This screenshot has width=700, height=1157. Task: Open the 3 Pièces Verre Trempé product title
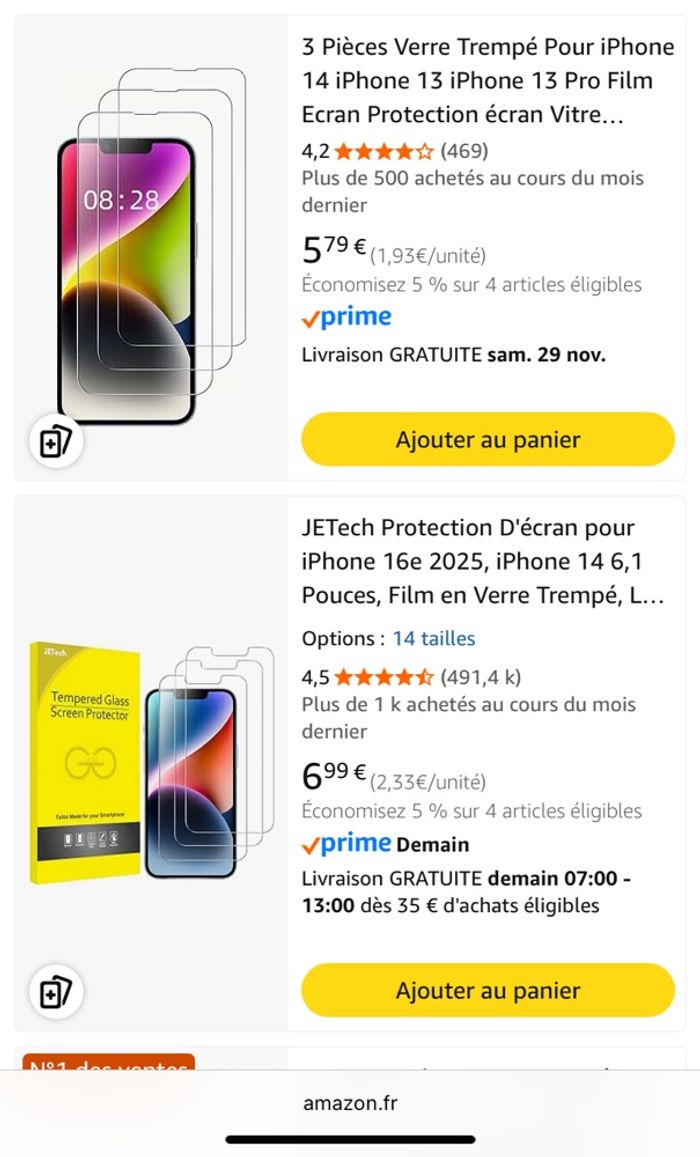tap(488, 81)
